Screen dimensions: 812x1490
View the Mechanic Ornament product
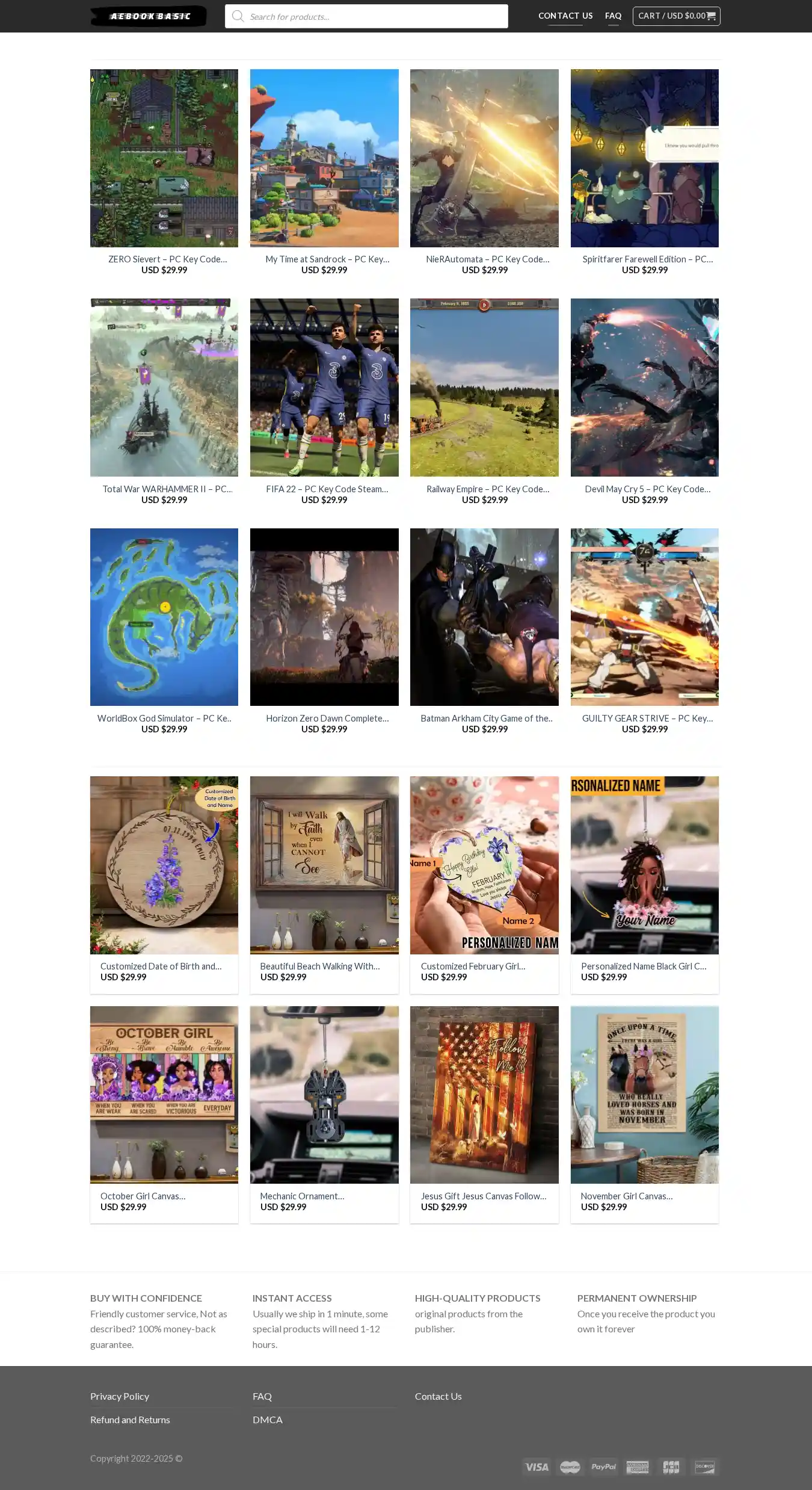tap(302, 1196)
